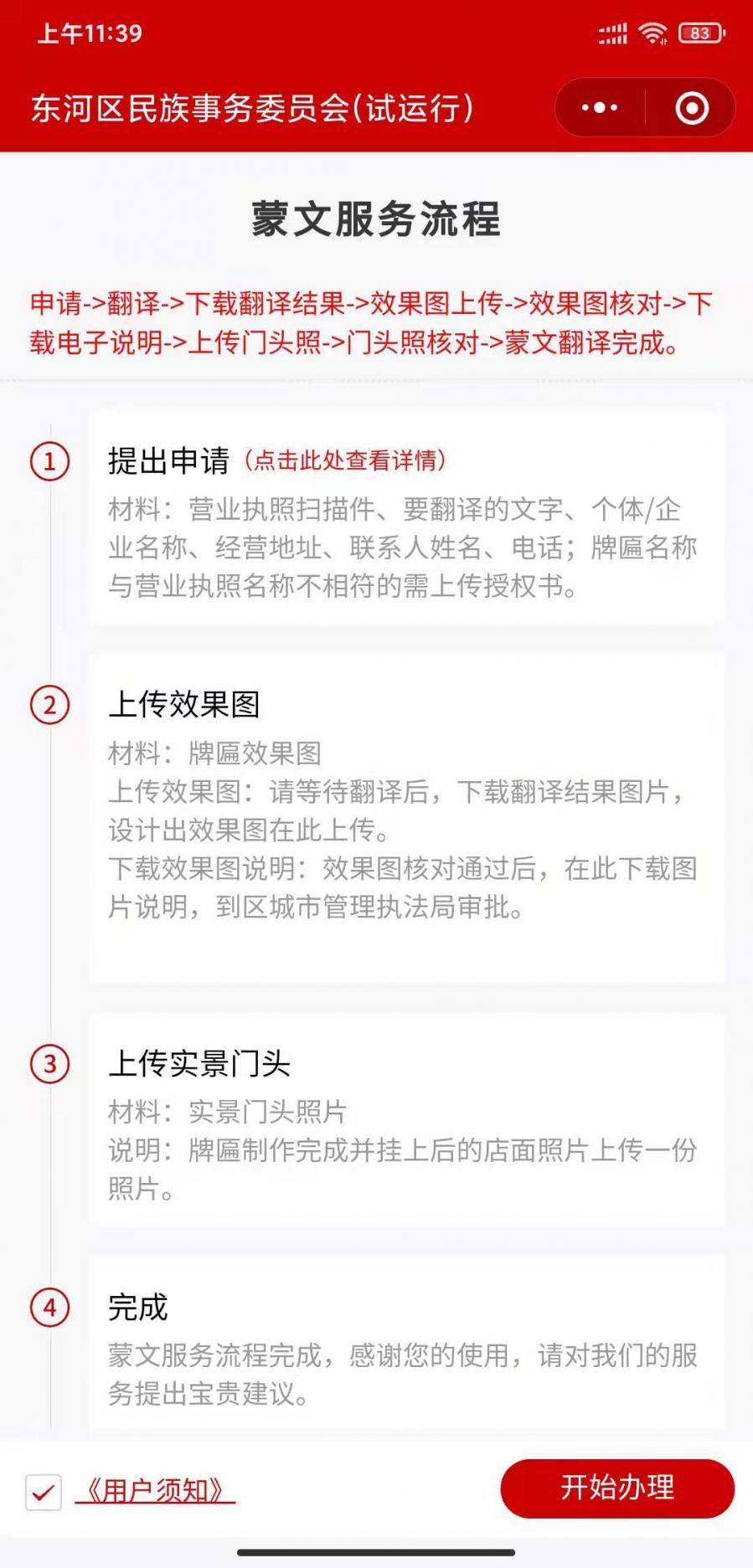Open the 点击此处查看详情 link for 提出申请
The height and width of the screenshot is (1568, 753).
345,460
